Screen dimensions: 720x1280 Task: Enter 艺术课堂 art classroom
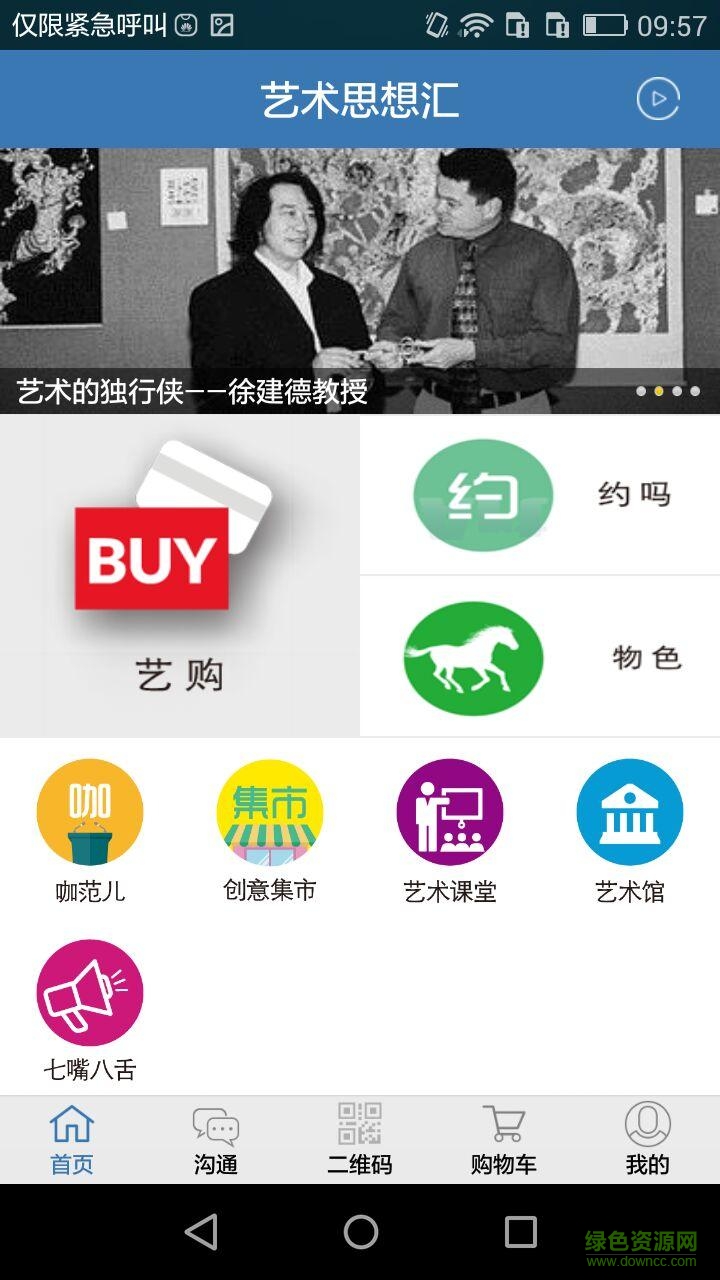(x=450, y=812)
